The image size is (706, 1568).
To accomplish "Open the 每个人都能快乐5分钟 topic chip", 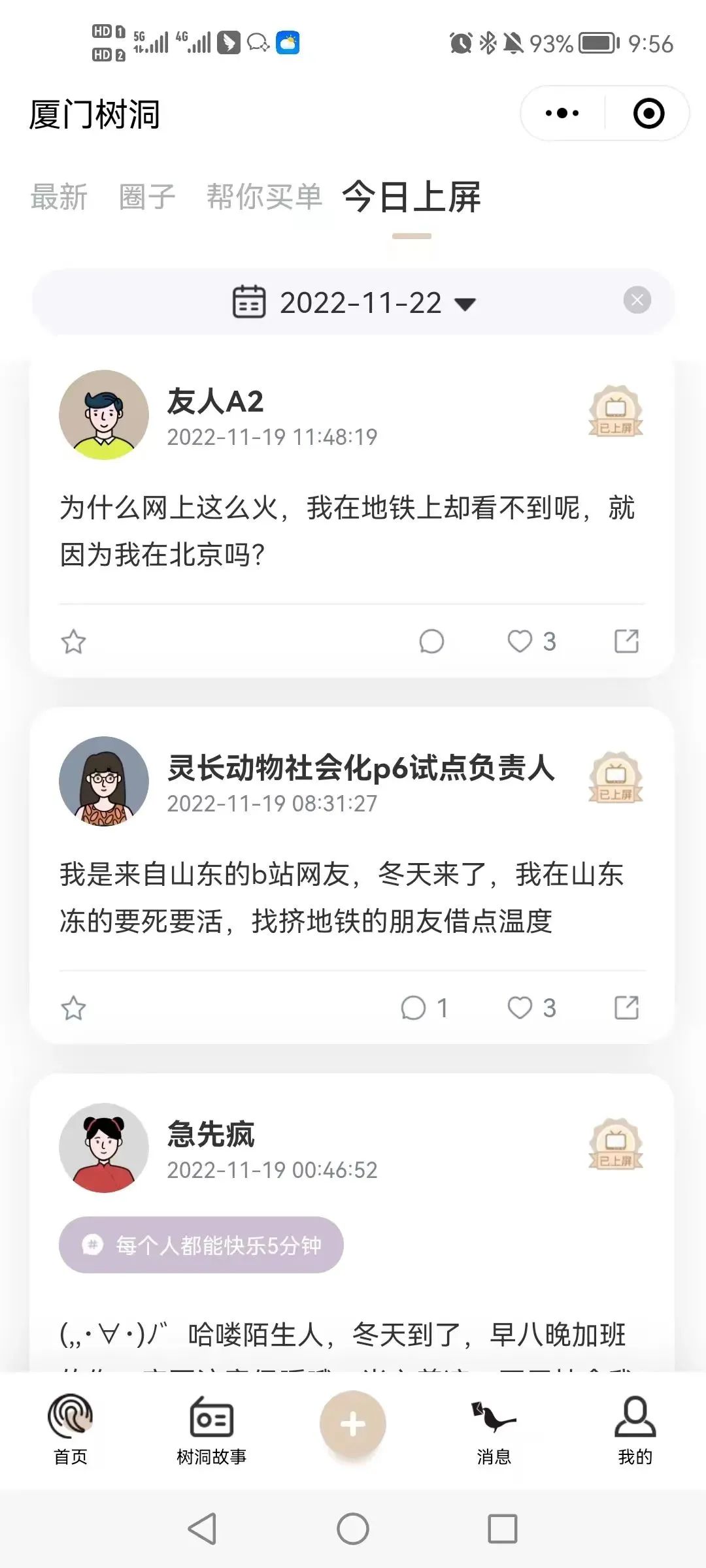I will 201,1245.
